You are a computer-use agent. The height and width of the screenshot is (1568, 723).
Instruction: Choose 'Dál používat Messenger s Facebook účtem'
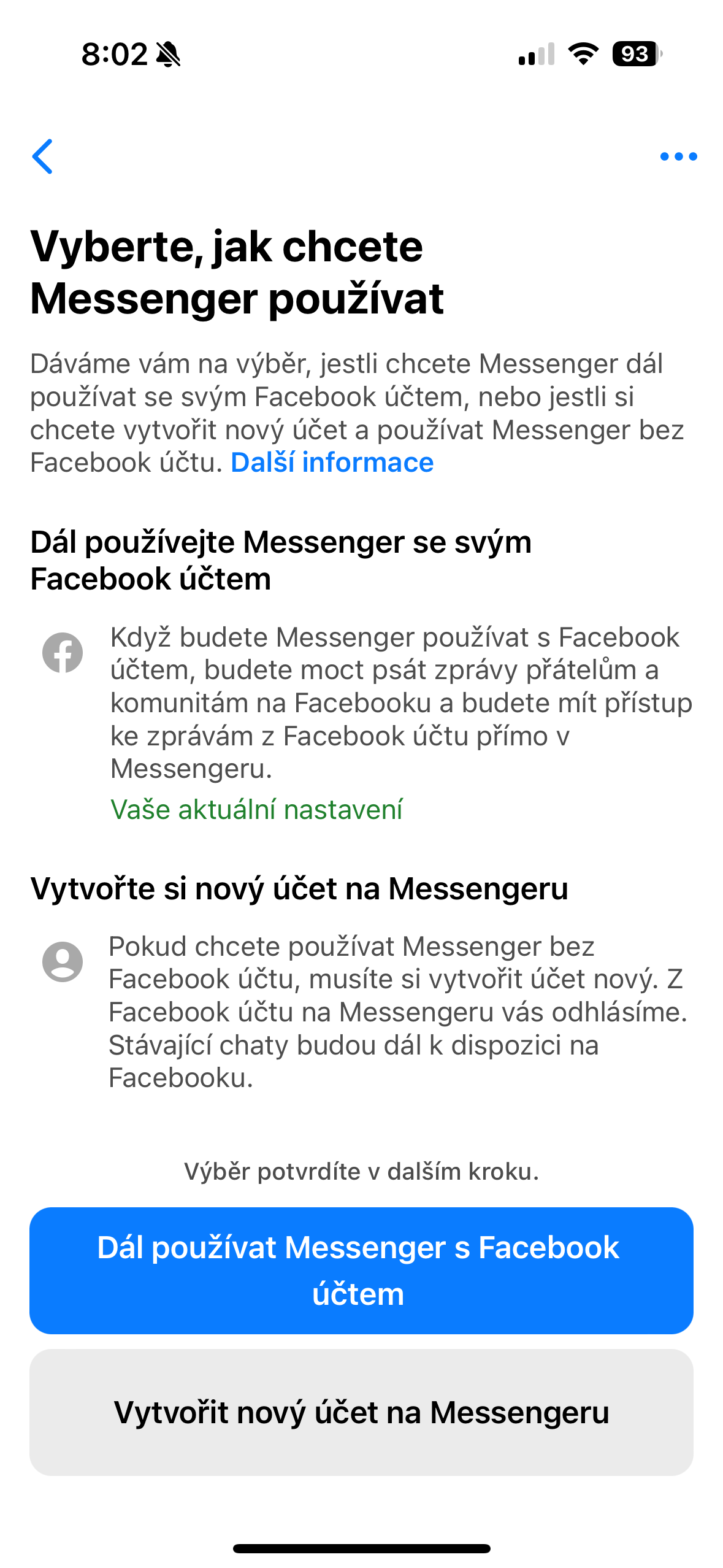pyautogui.click(x=361, y=1270)
